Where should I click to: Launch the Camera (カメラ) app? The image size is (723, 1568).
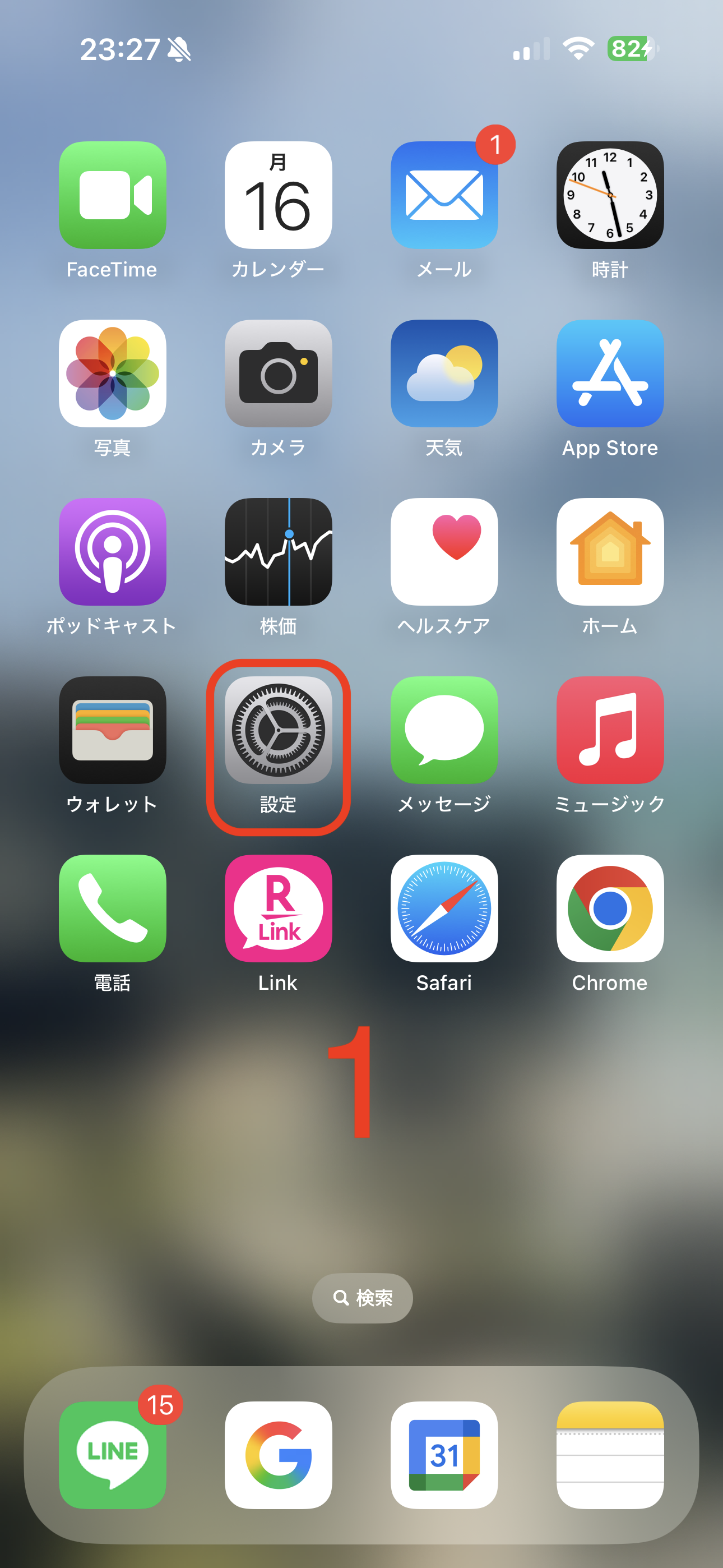coord(278,373)
